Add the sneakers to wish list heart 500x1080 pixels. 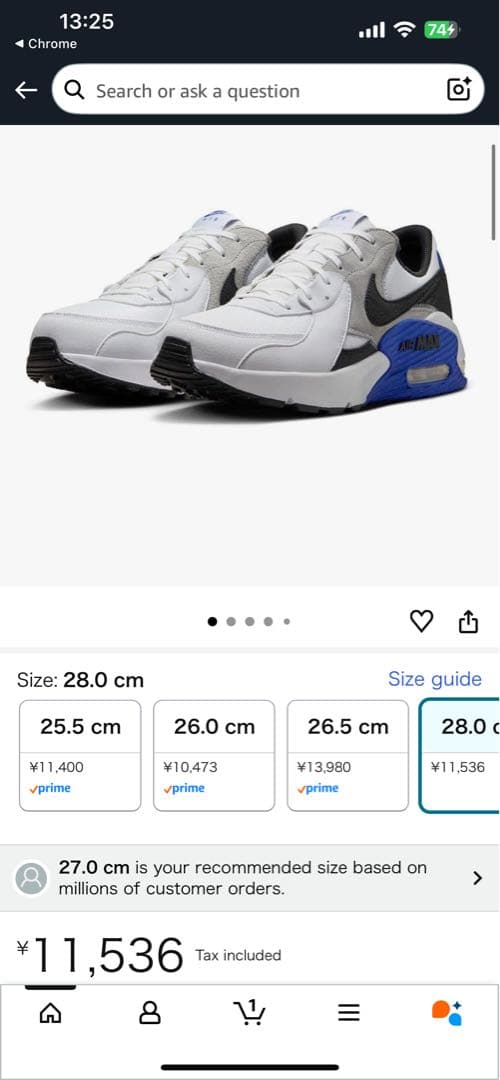(x=421, y=621)
